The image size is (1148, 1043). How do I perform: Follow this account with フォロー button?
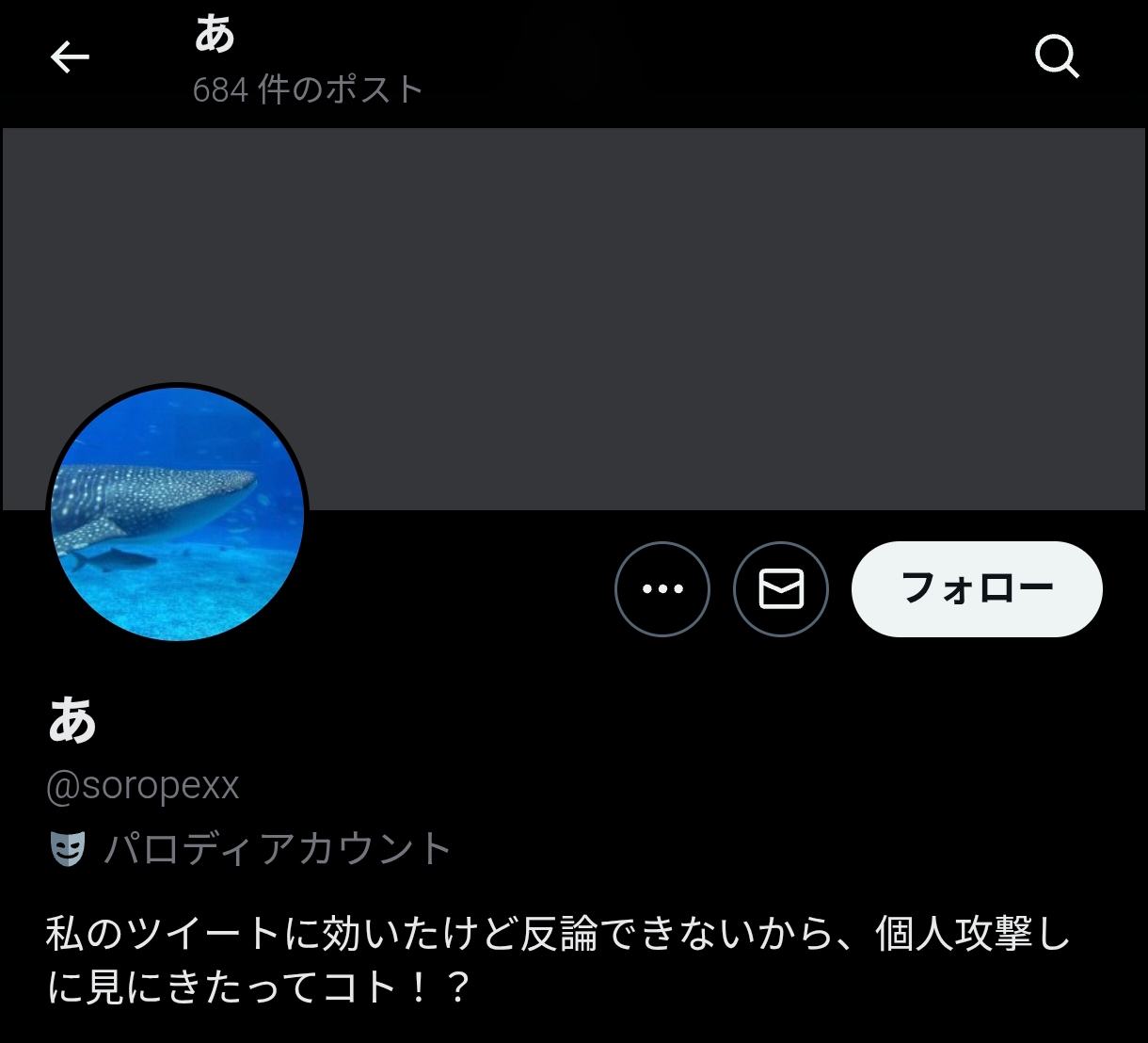[x=977, y=589]
